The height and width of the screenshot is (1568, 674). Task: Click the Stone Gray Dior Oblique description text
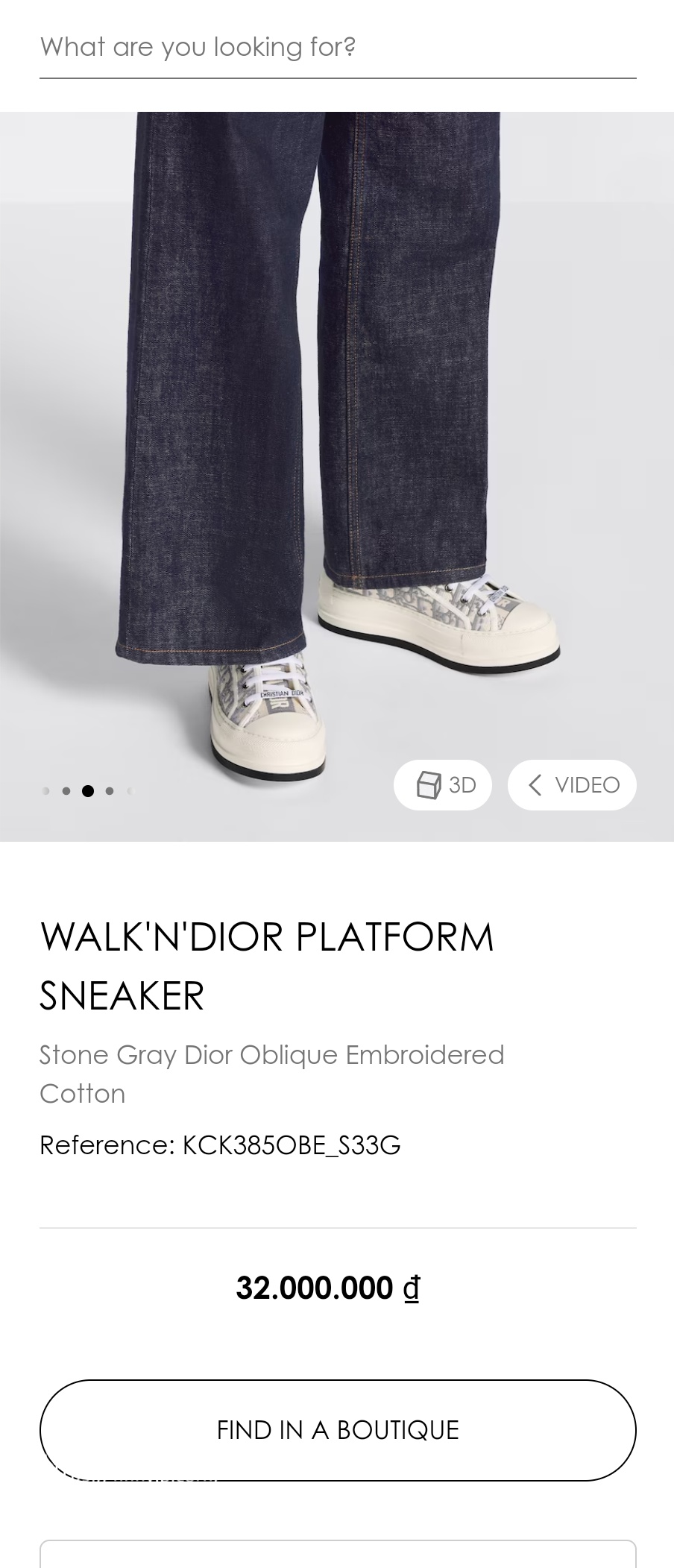tap(272, 1074)
